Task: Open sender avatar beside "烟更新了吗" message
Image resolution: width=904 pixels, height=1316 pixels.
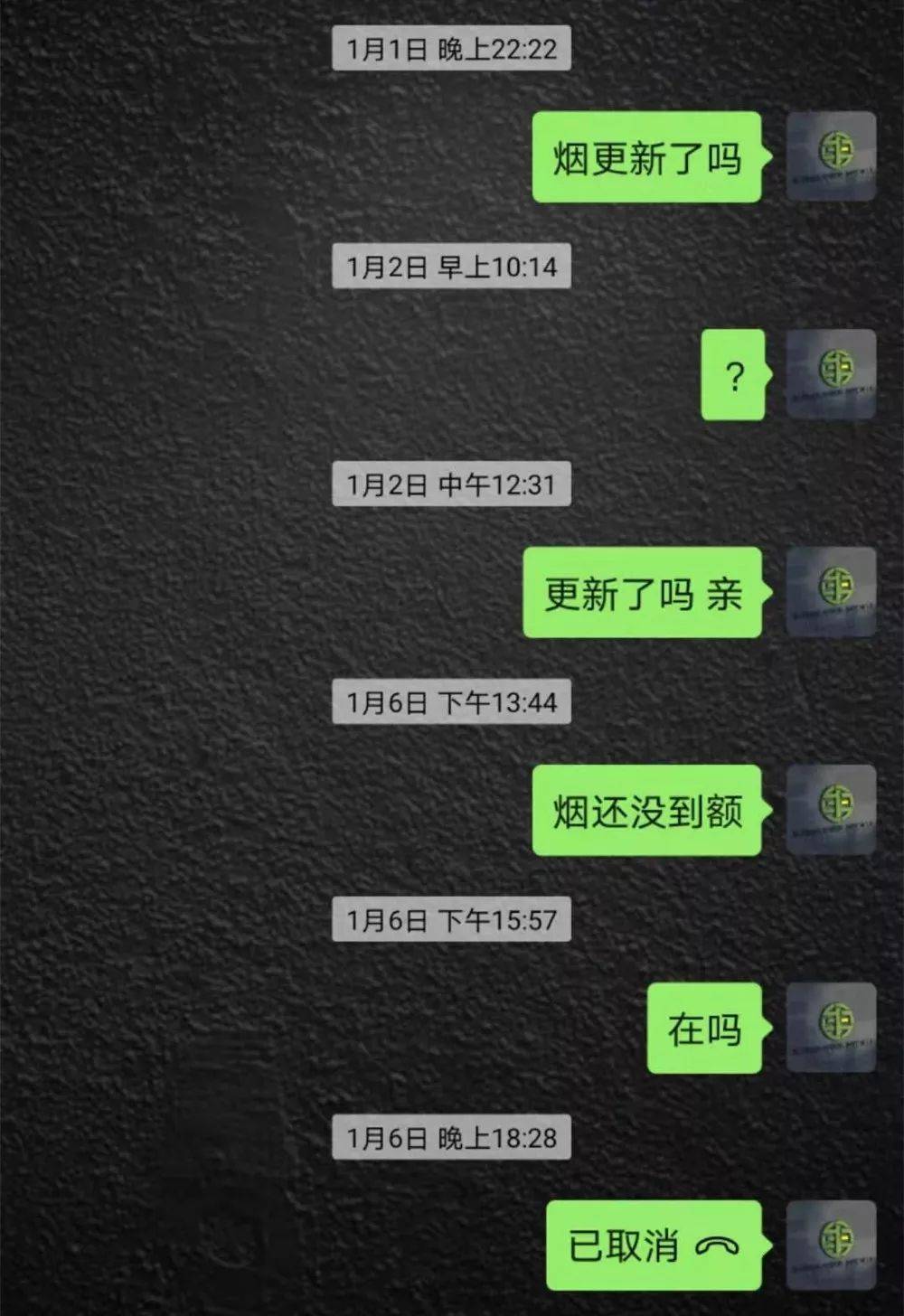Action: (831, 156)
